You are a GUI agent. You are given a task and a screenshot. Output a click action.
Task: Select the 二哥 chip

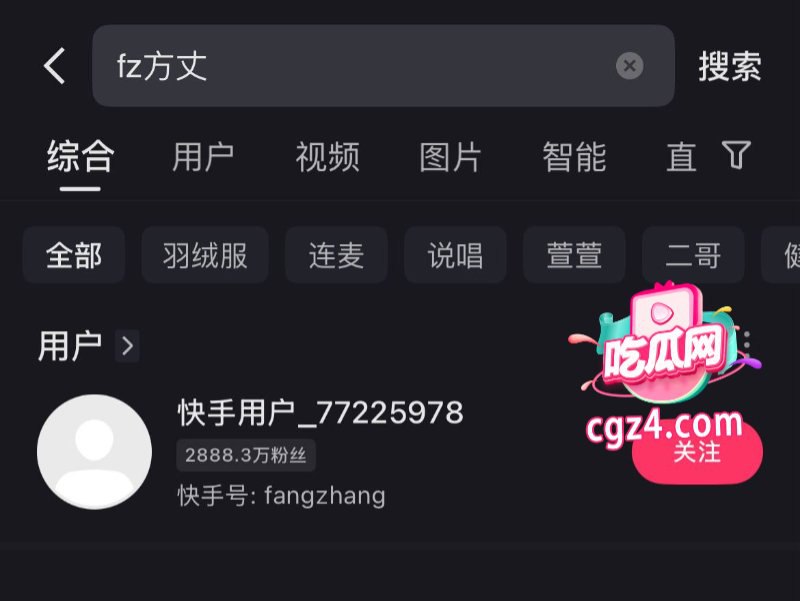click(693, 255)
